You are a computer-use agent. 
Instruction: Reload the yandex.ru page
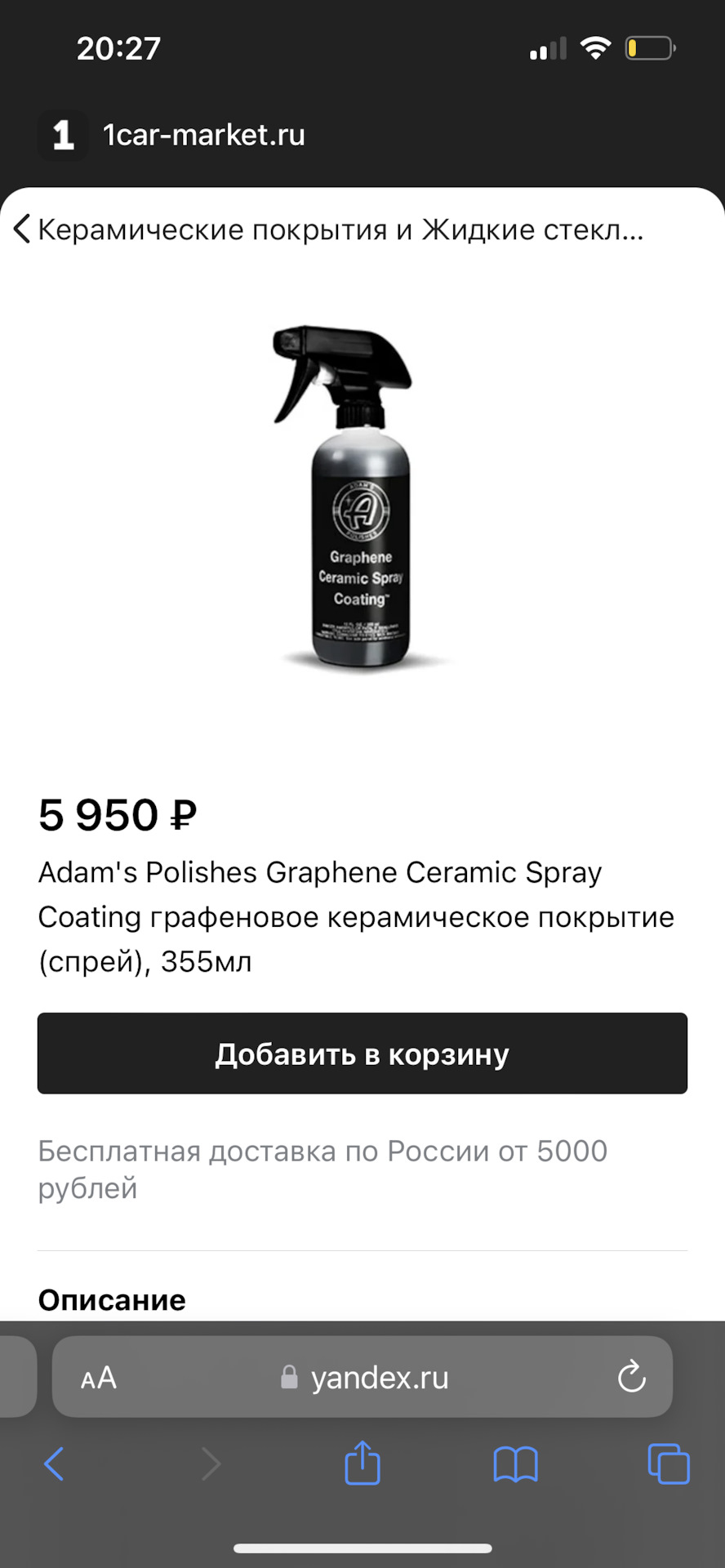[x=631, y=1378]
